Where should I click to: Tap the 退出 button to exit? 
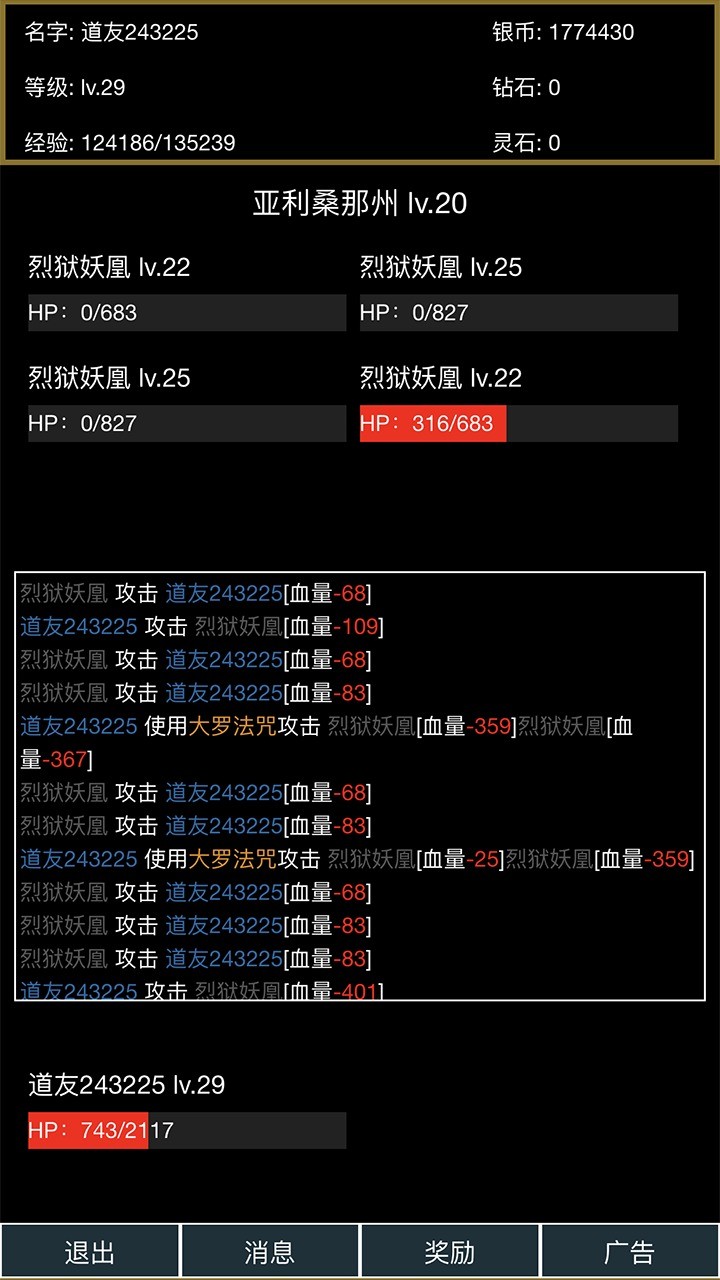(x=90, y=1251)
